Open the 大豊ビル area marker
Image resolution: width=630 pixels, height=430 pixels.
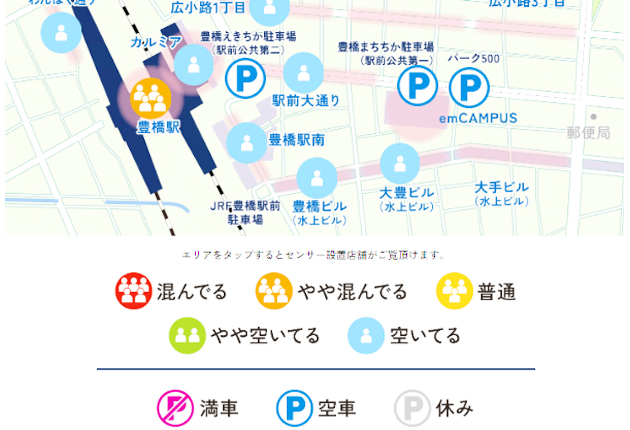point(400,164)
